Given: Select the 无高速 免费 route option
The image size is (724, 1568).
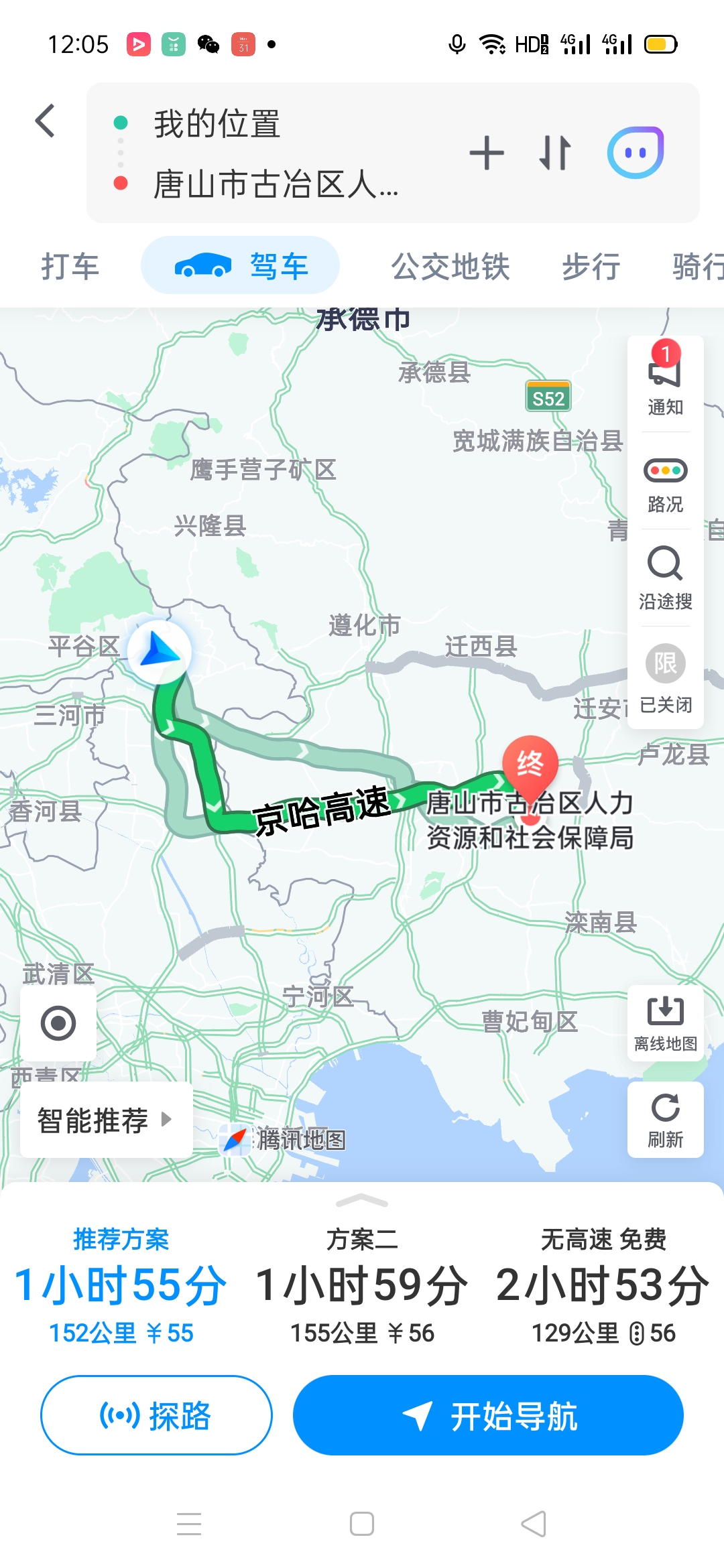Looking at the screenshot, I should tap(603, 1285).
